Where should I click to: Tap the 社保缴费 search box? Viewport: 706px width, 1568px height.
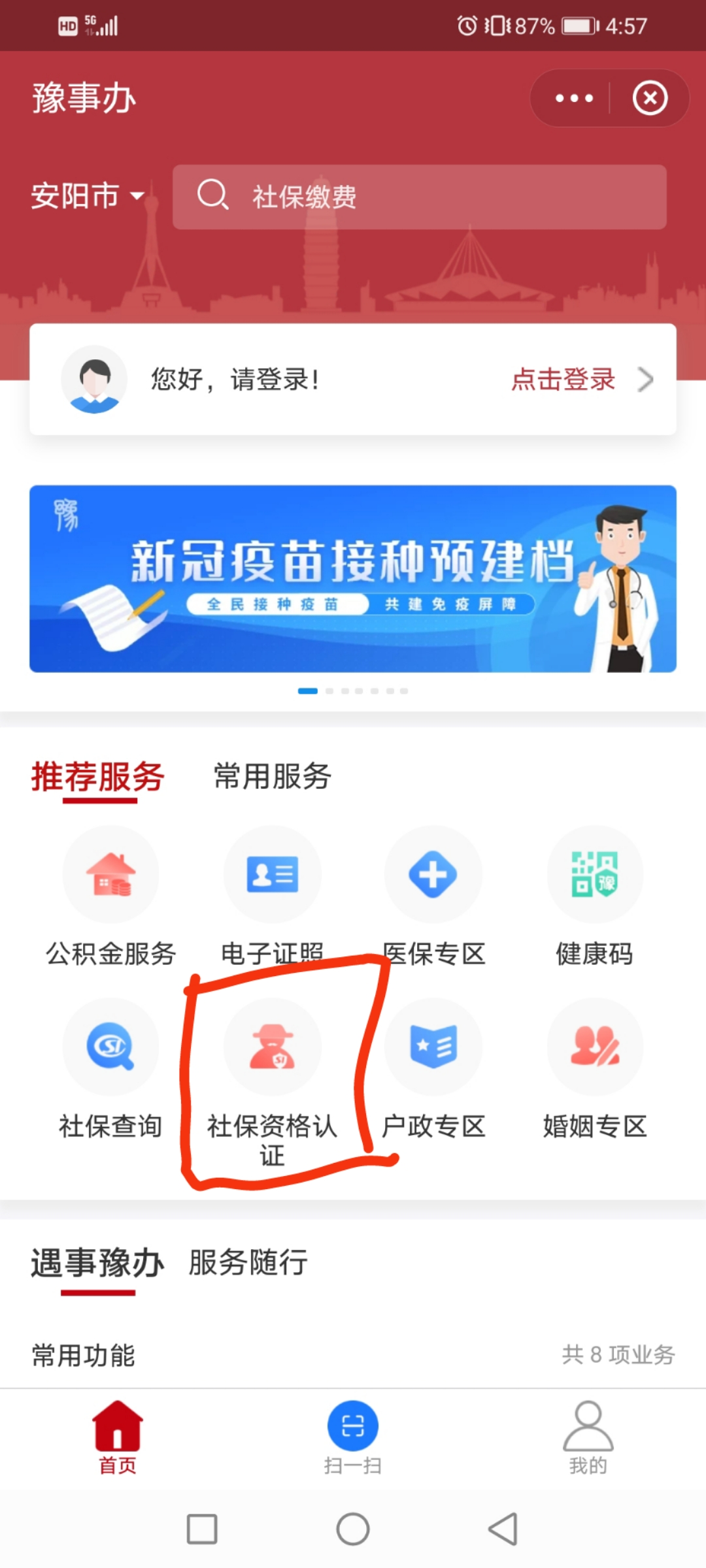click(x=418, y=197)
